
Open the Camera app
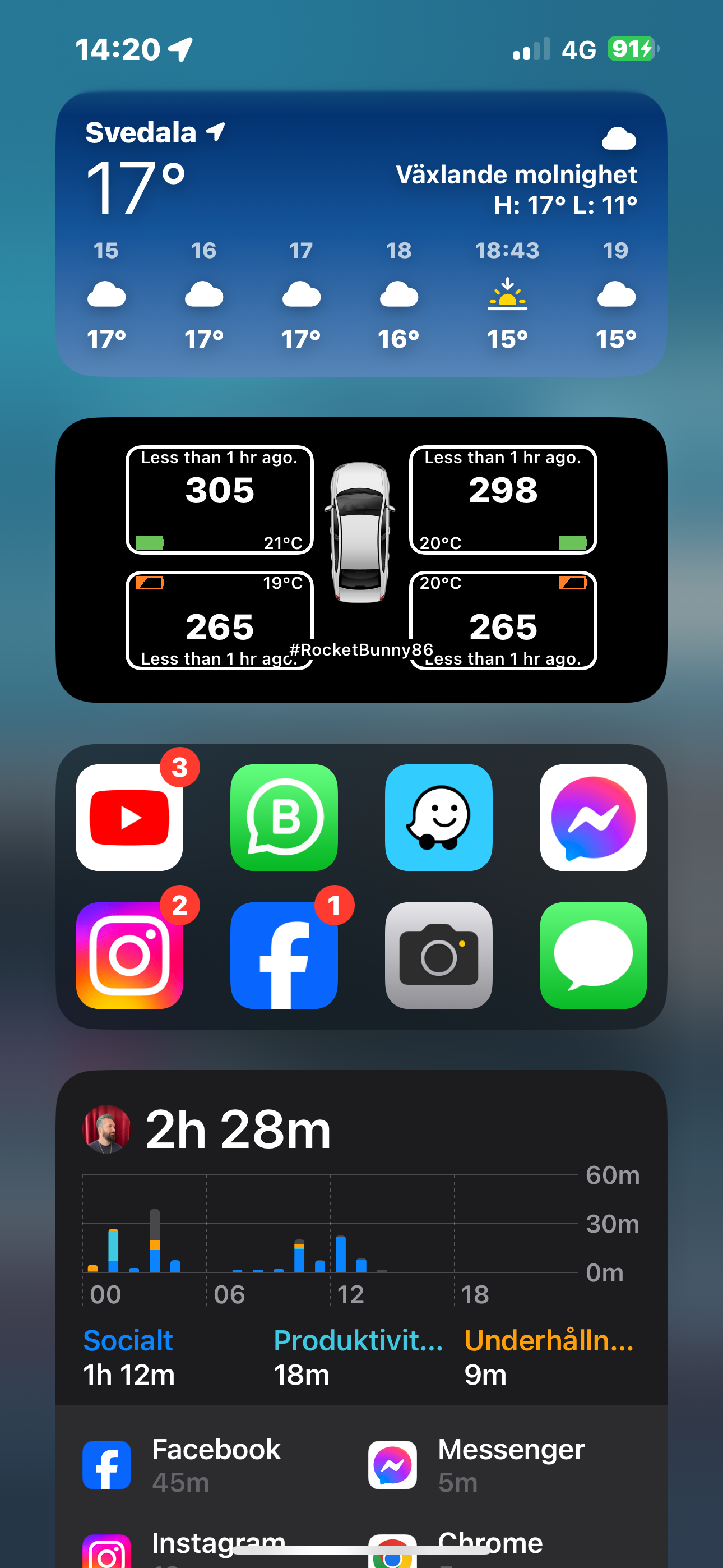coord(439,955)
